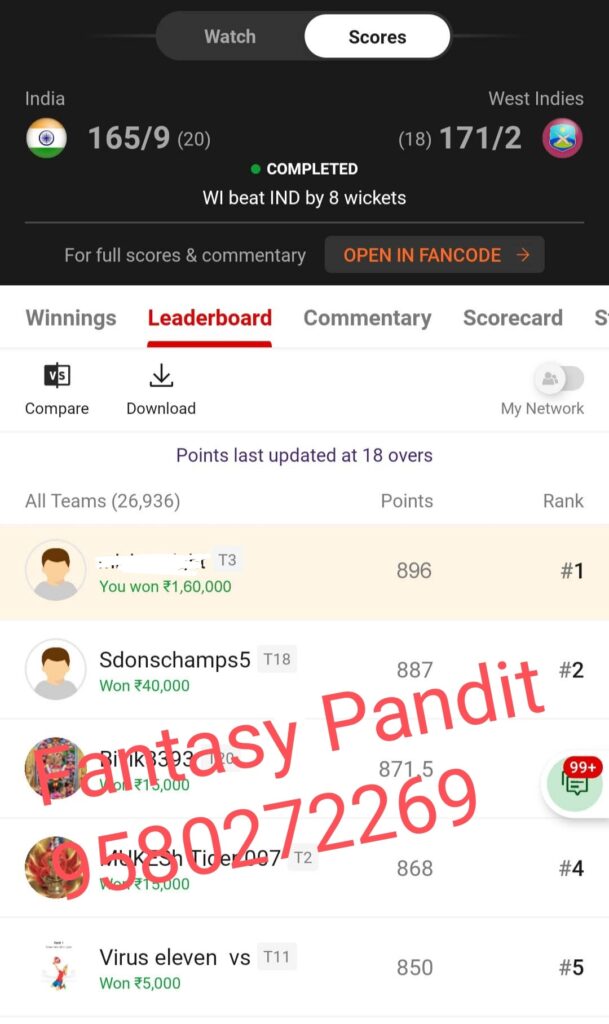Image resolution: width=609 pixels, height=1024 pixels.
Task: Open the Commentary tab
Action: (x=367, y=318)
